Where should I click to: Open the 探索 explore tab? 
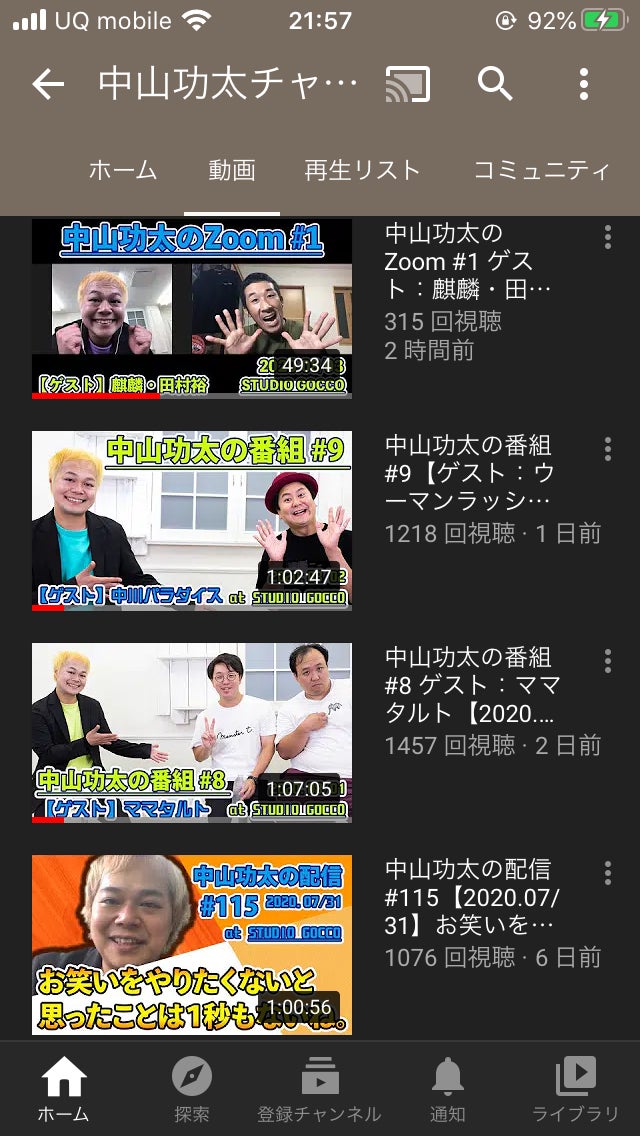click(x=191, y=1089)
